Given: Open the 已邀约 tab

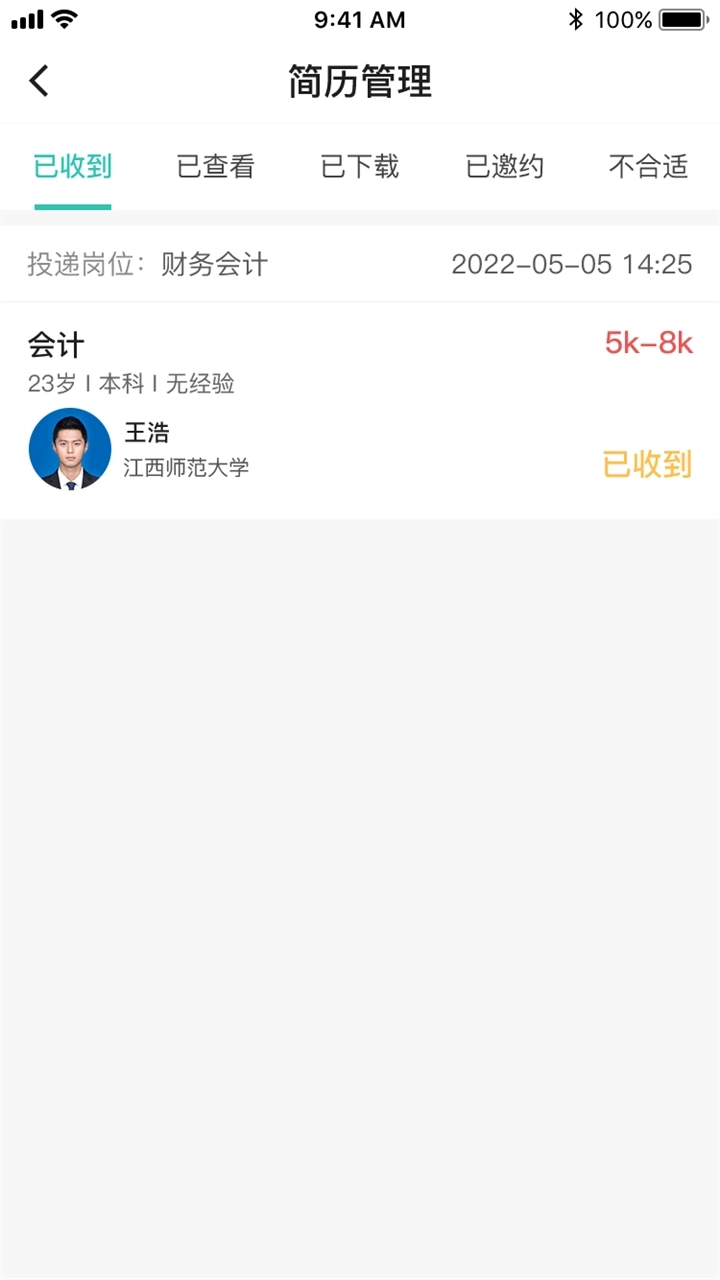Looking at the screenshot, I should pyautogui.click(x=503, y=167).
